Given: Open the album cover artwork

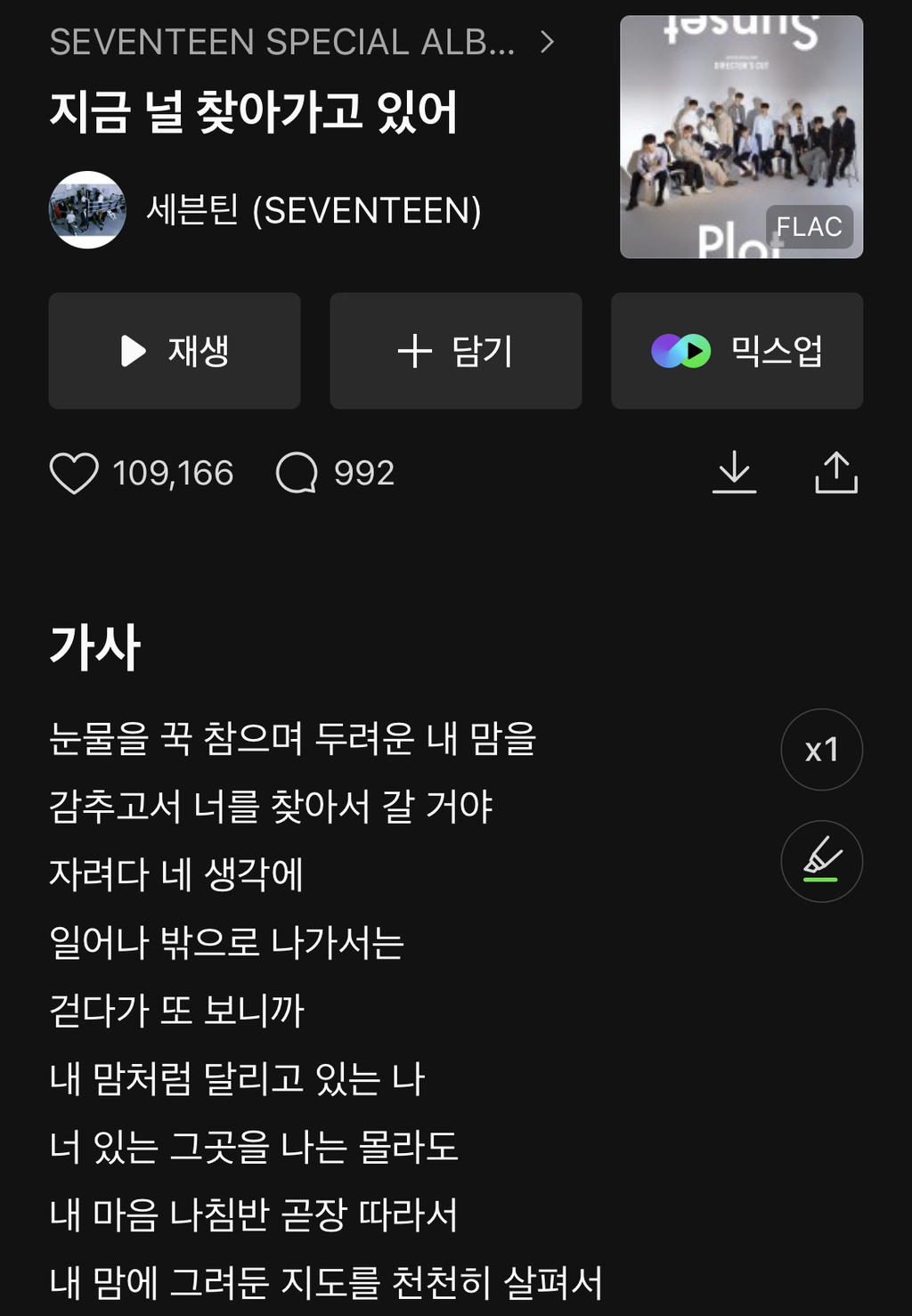Looking at the screenshot, I should coord(741,137).
